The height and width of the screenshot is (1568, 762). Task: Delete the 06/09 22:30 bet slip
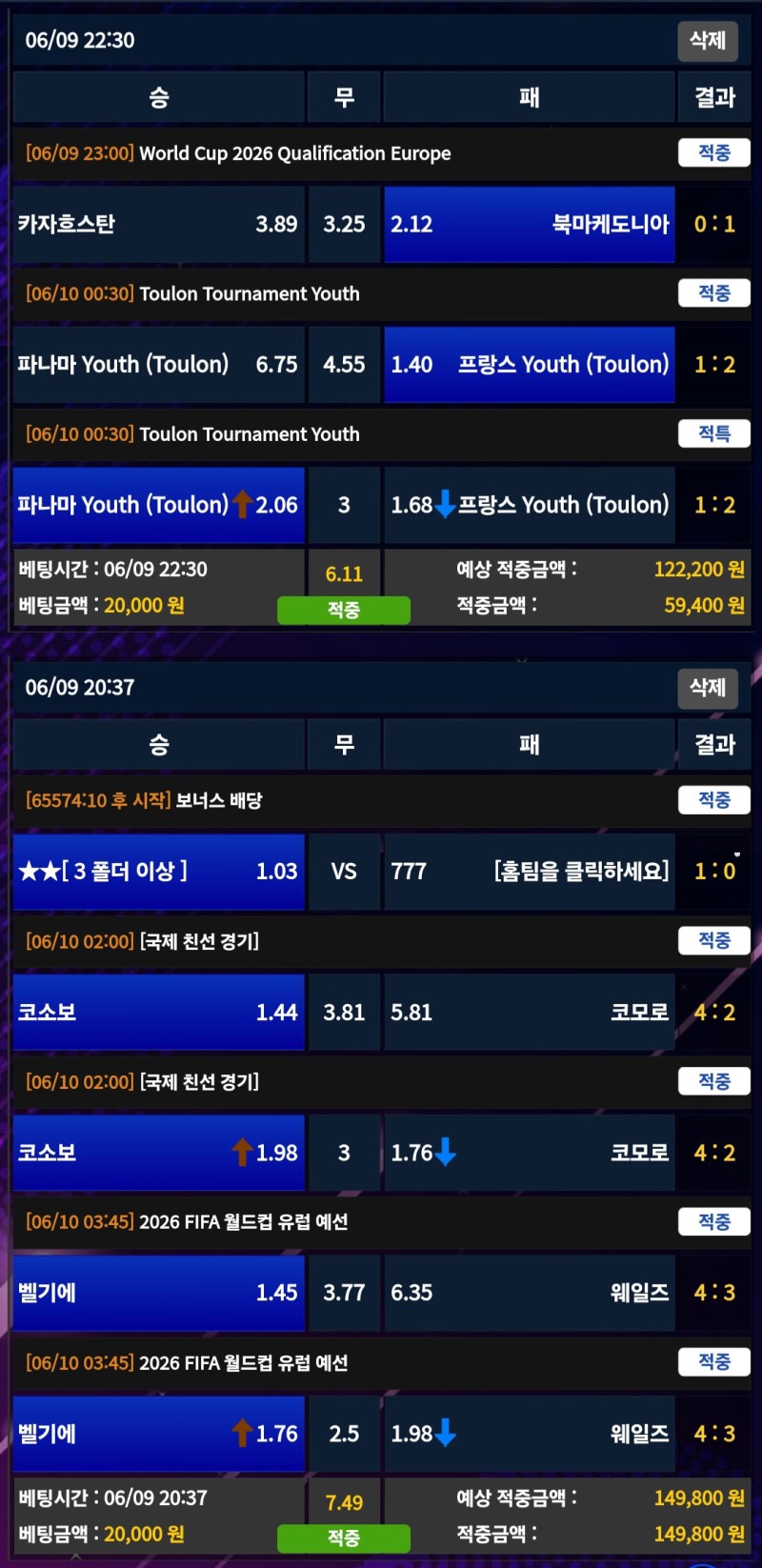[x=707, y=40]
